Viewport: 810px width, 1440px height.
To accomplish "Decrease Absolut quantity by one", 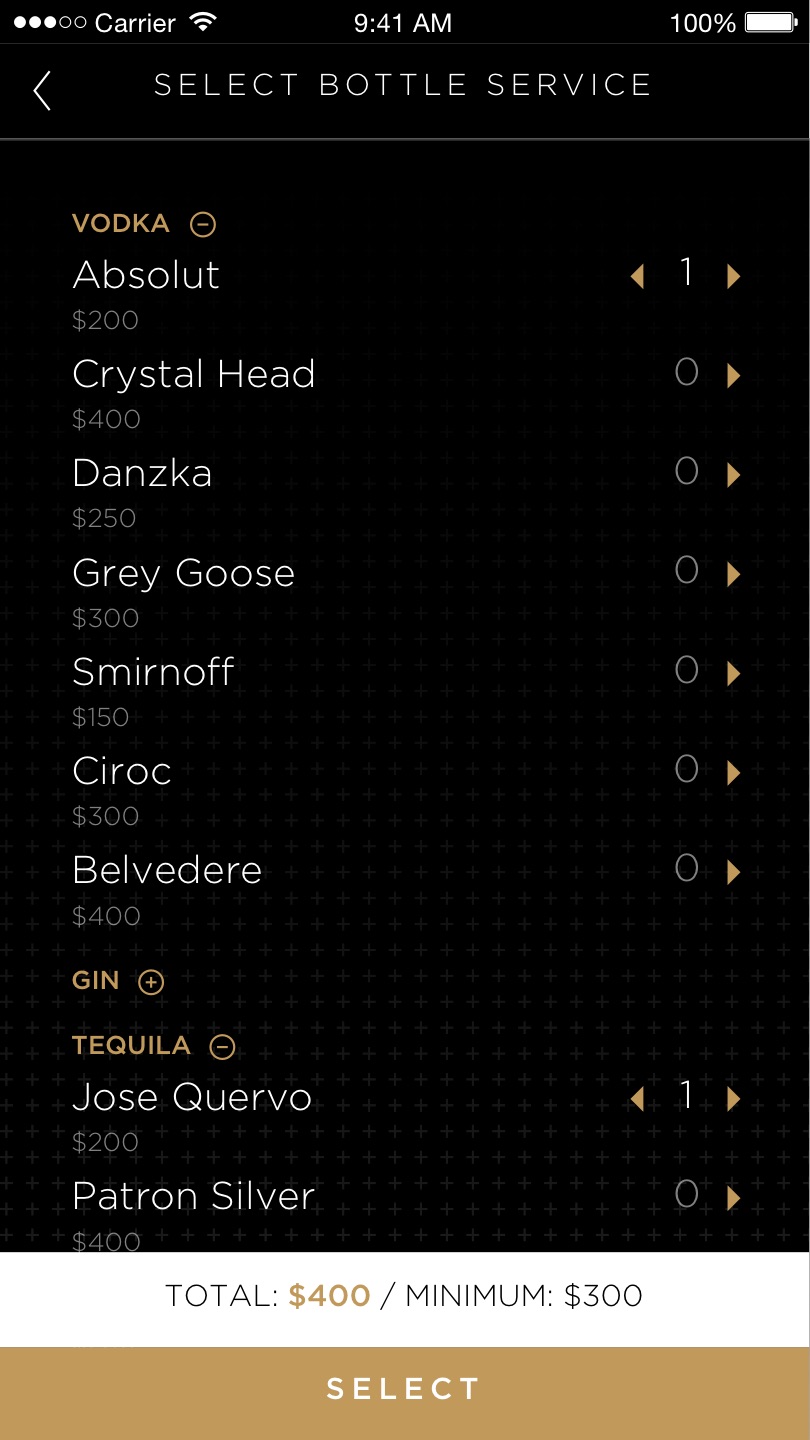I will click(x=638, y=276).
